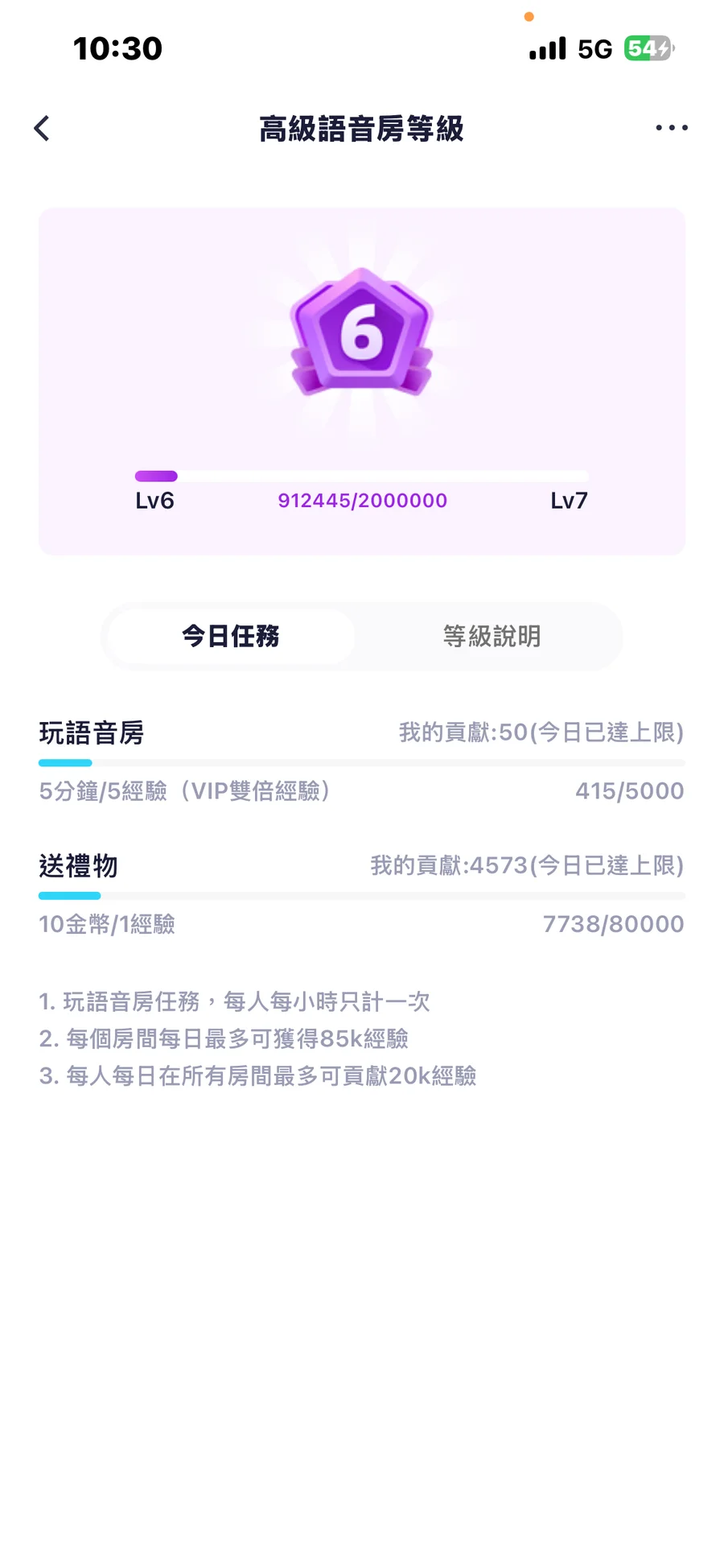724x1568 pixels.
Task: Switch to the 等級說明 tab
Action: tap(492, 637)
